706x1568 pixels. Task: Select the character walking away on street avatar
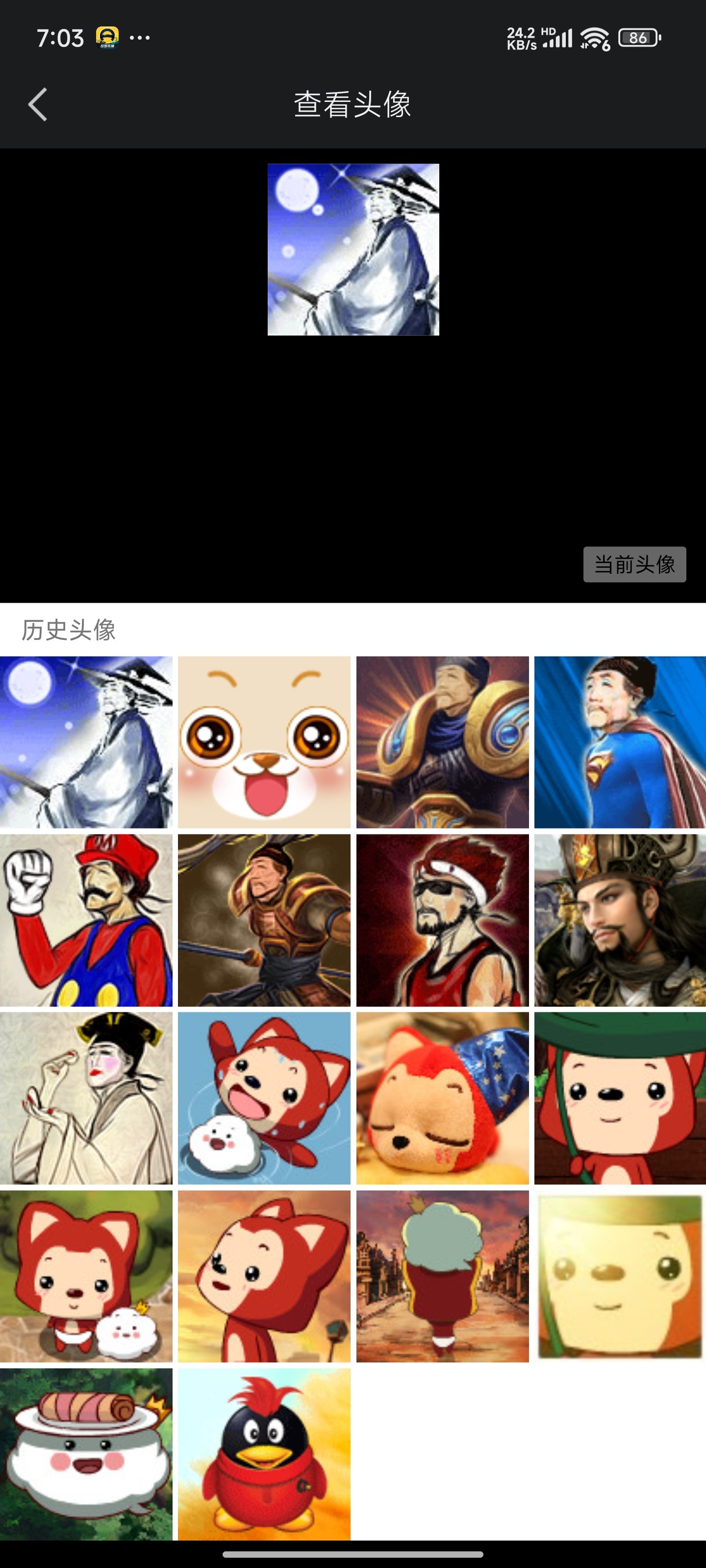[442, 1276]
